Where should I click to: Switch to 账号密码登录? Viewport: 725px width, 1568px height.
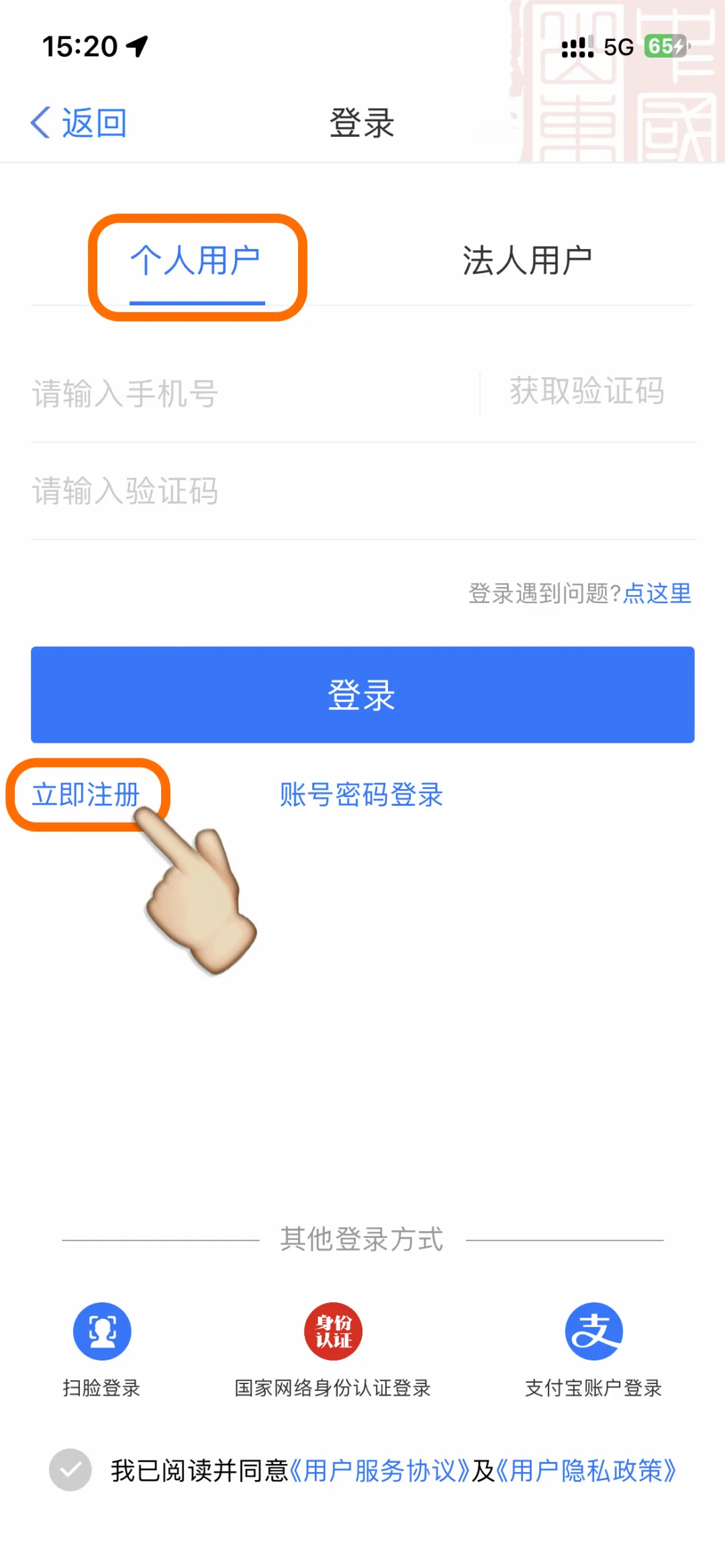pyautogui.click(x=361, y=795)
